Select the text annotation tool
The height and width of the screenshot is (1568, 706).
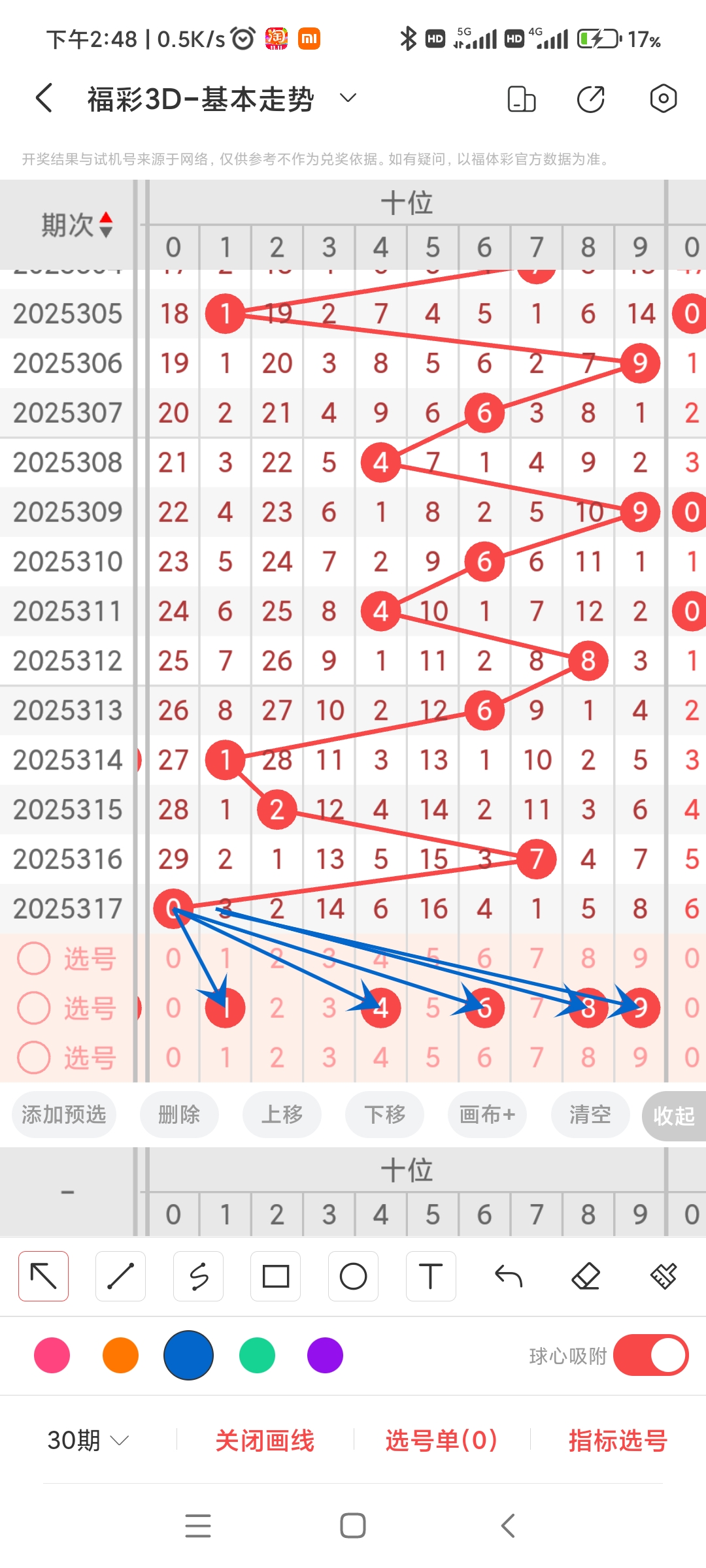point(431,1275)
